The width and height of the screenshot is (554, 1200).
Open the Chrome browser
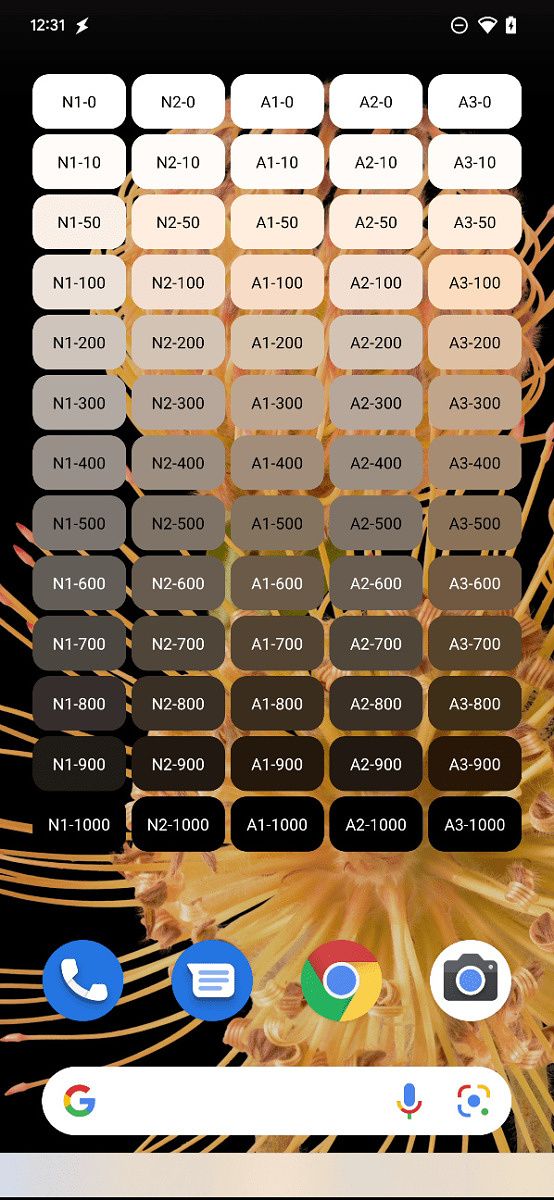[x=341, y=980]
